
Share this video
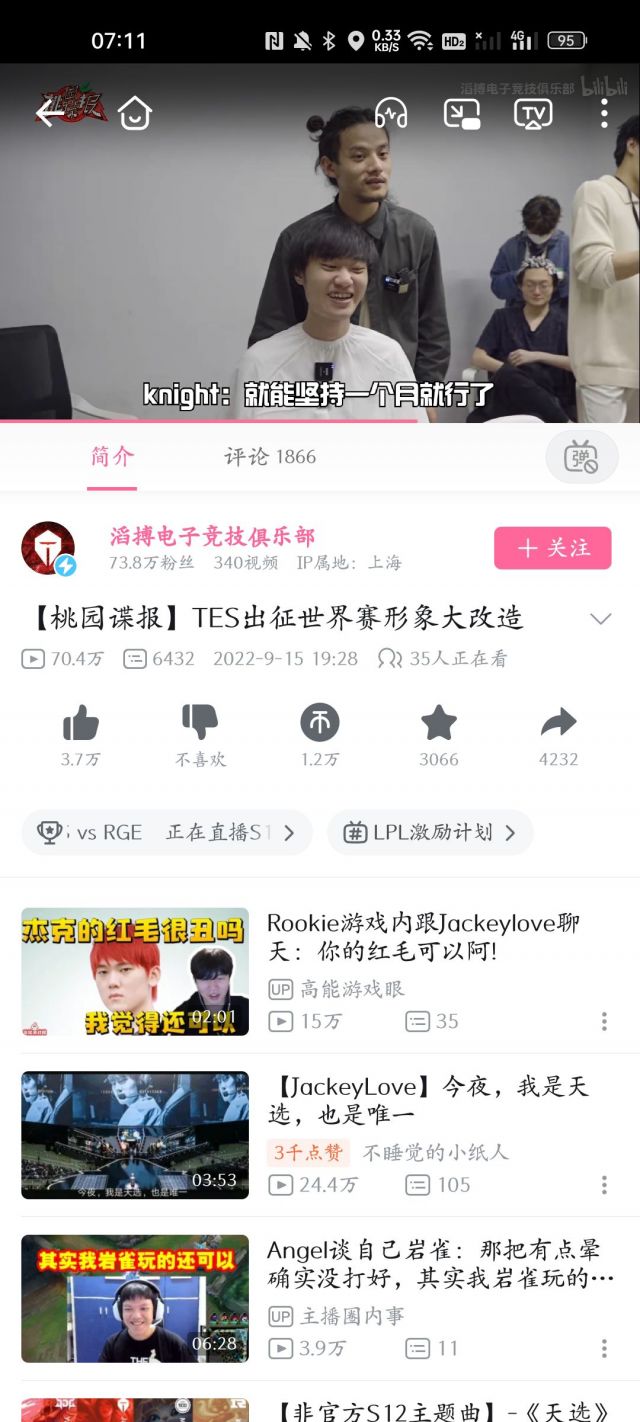tap(558, 723)
